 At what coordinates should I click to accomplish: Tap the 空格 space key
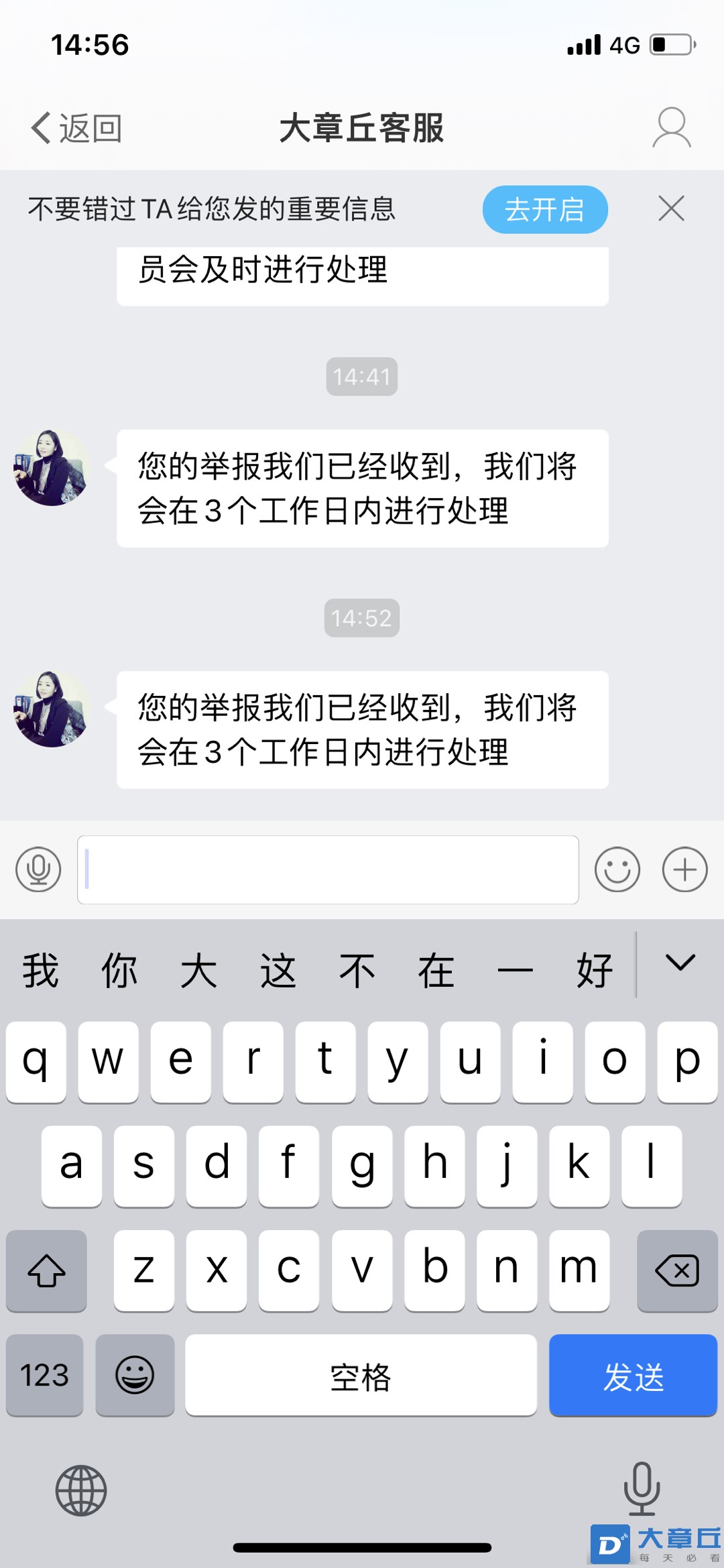click(361, 1376)
